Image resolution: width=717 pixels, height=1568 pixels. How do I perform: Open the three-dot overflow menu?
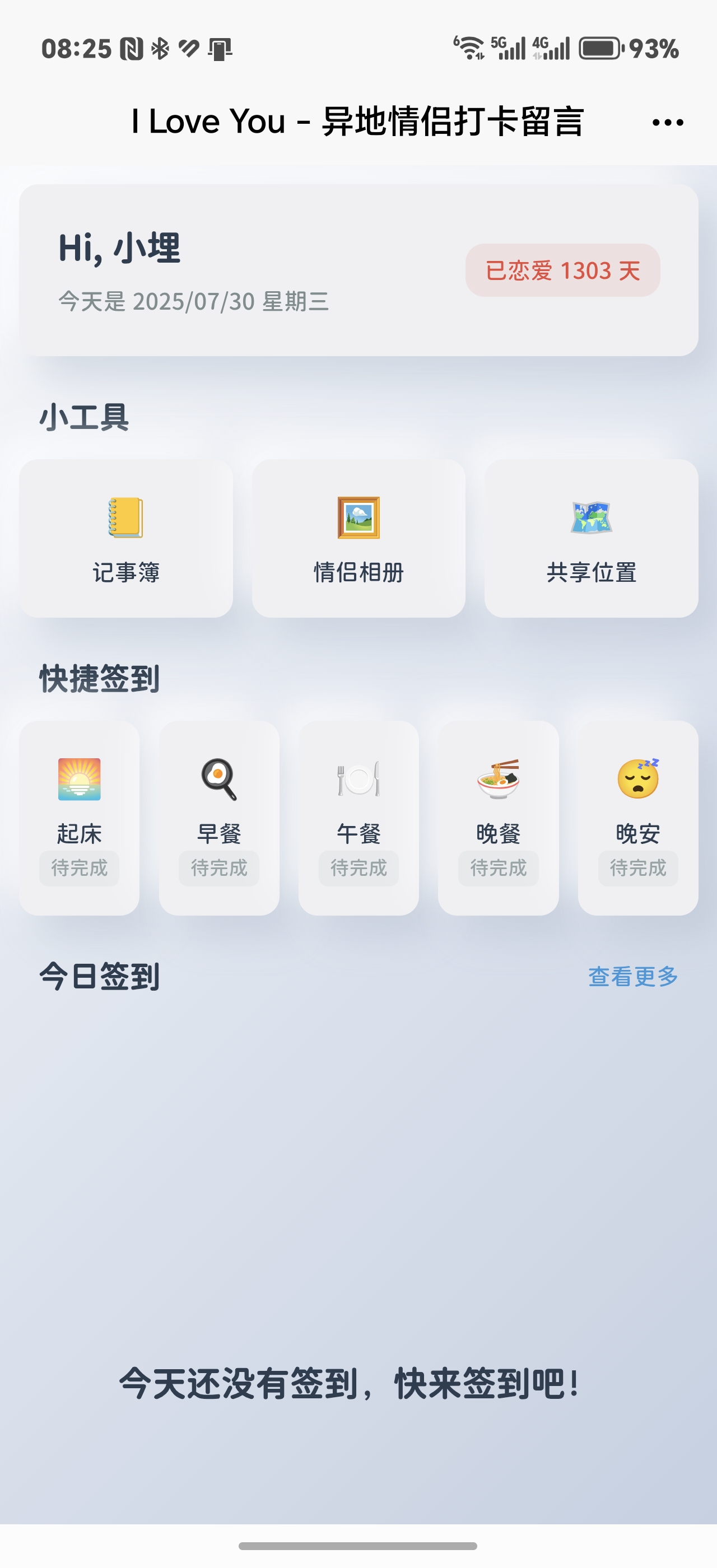pos(667,122)
